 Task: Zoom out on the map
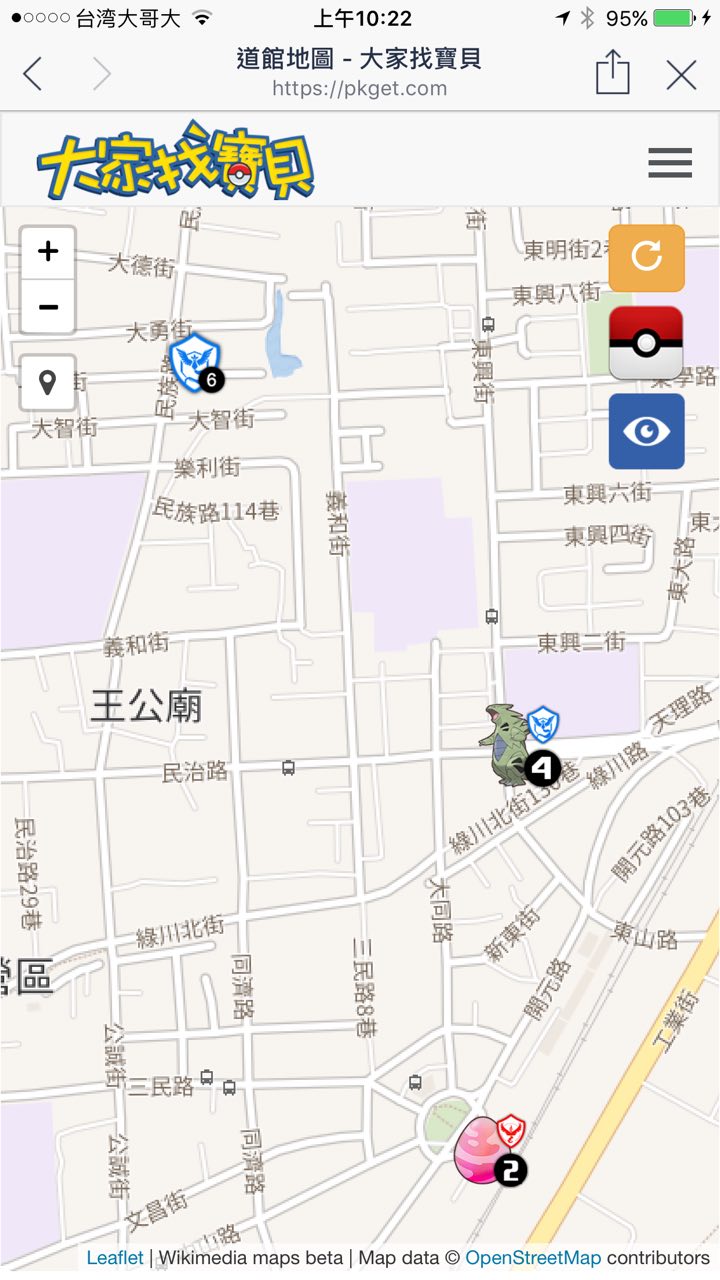coord(48,307)
